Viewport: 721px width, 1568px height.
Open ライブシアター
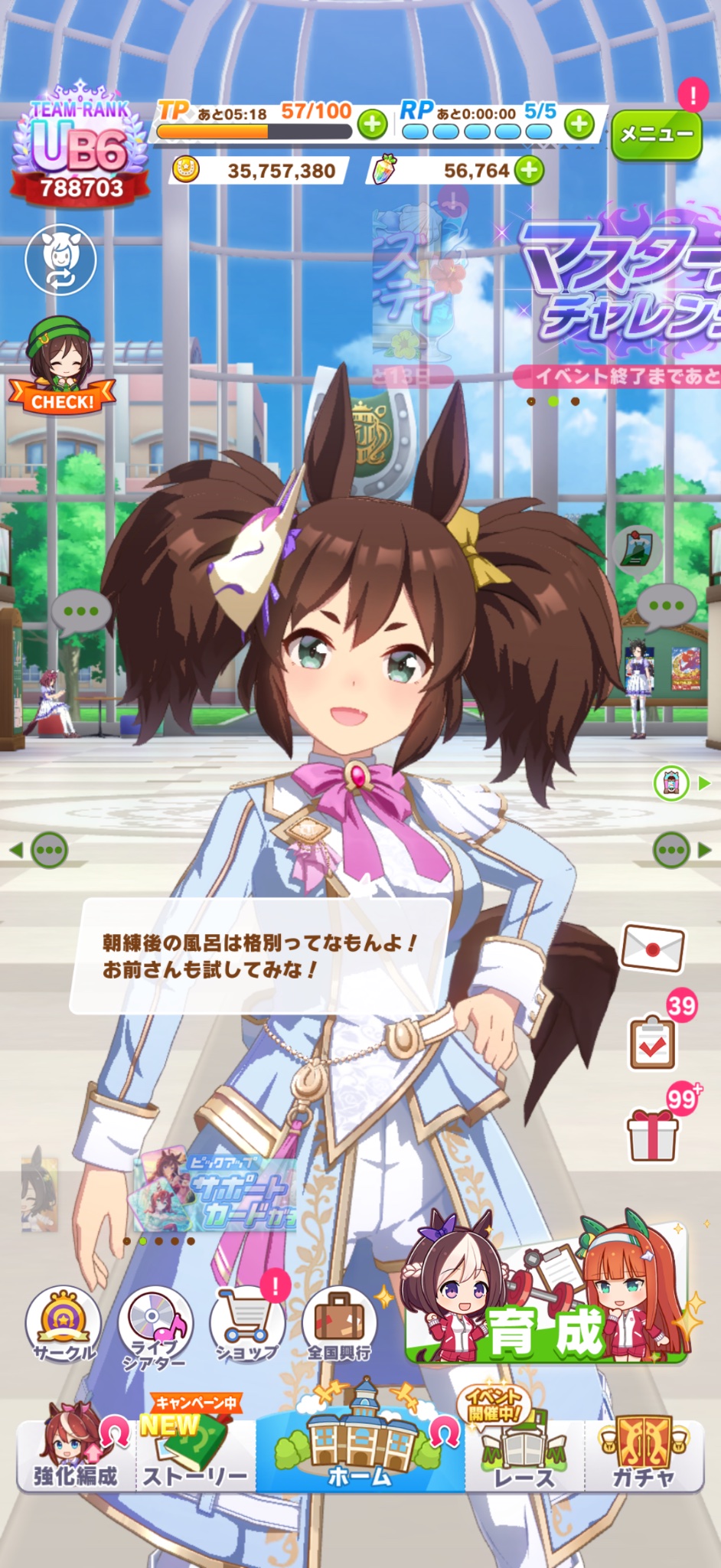pyautogui.click(x=156, y=1328)
